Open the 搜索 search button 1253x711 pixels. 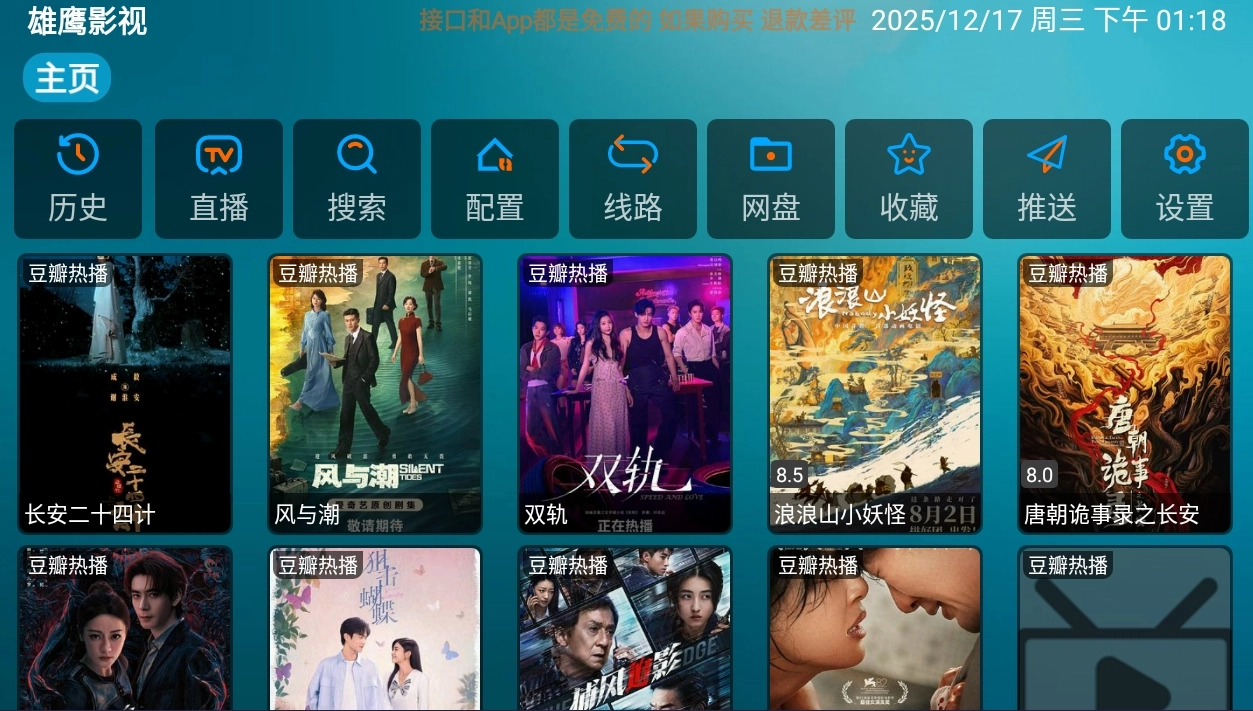click(357, 179)
